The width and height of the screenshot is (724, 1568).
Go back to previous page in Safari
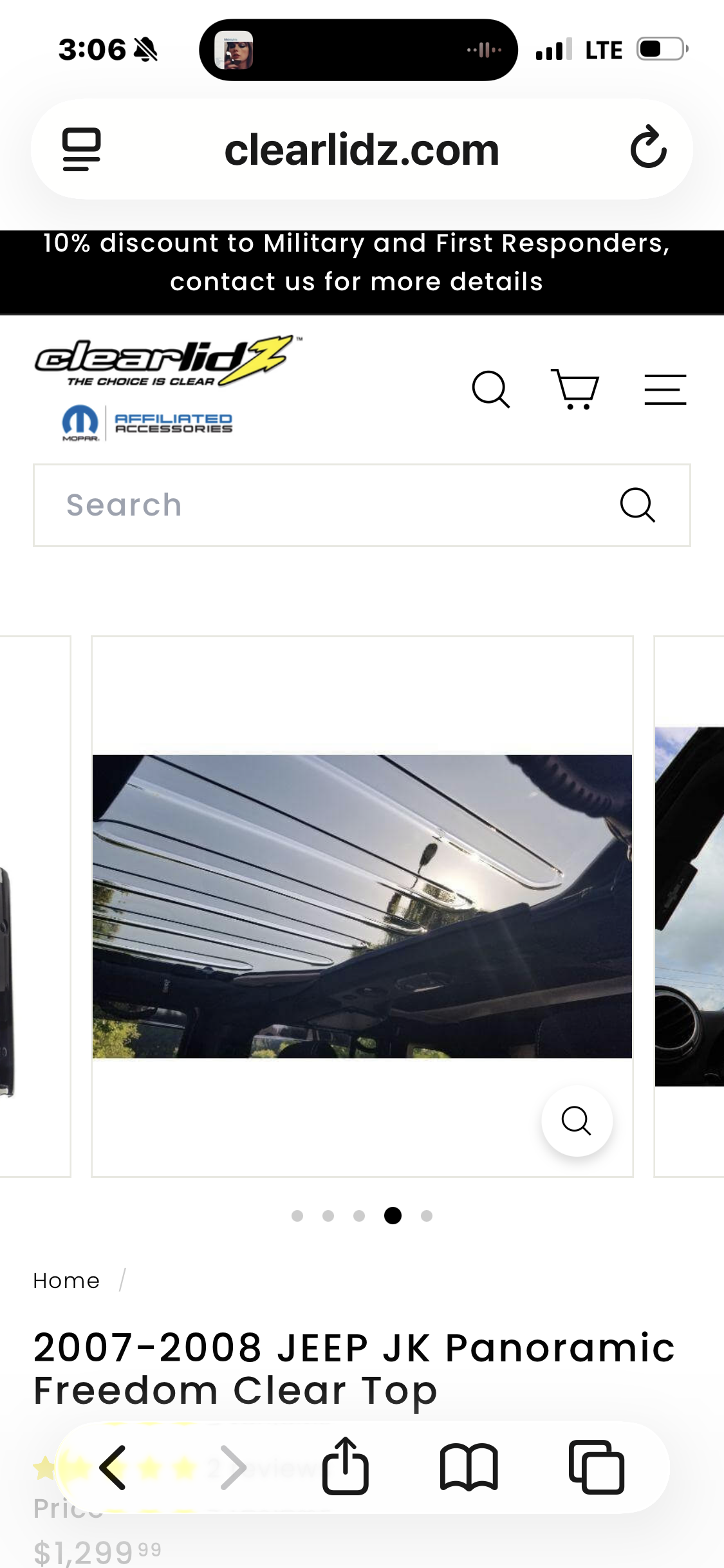(113, 1468)
